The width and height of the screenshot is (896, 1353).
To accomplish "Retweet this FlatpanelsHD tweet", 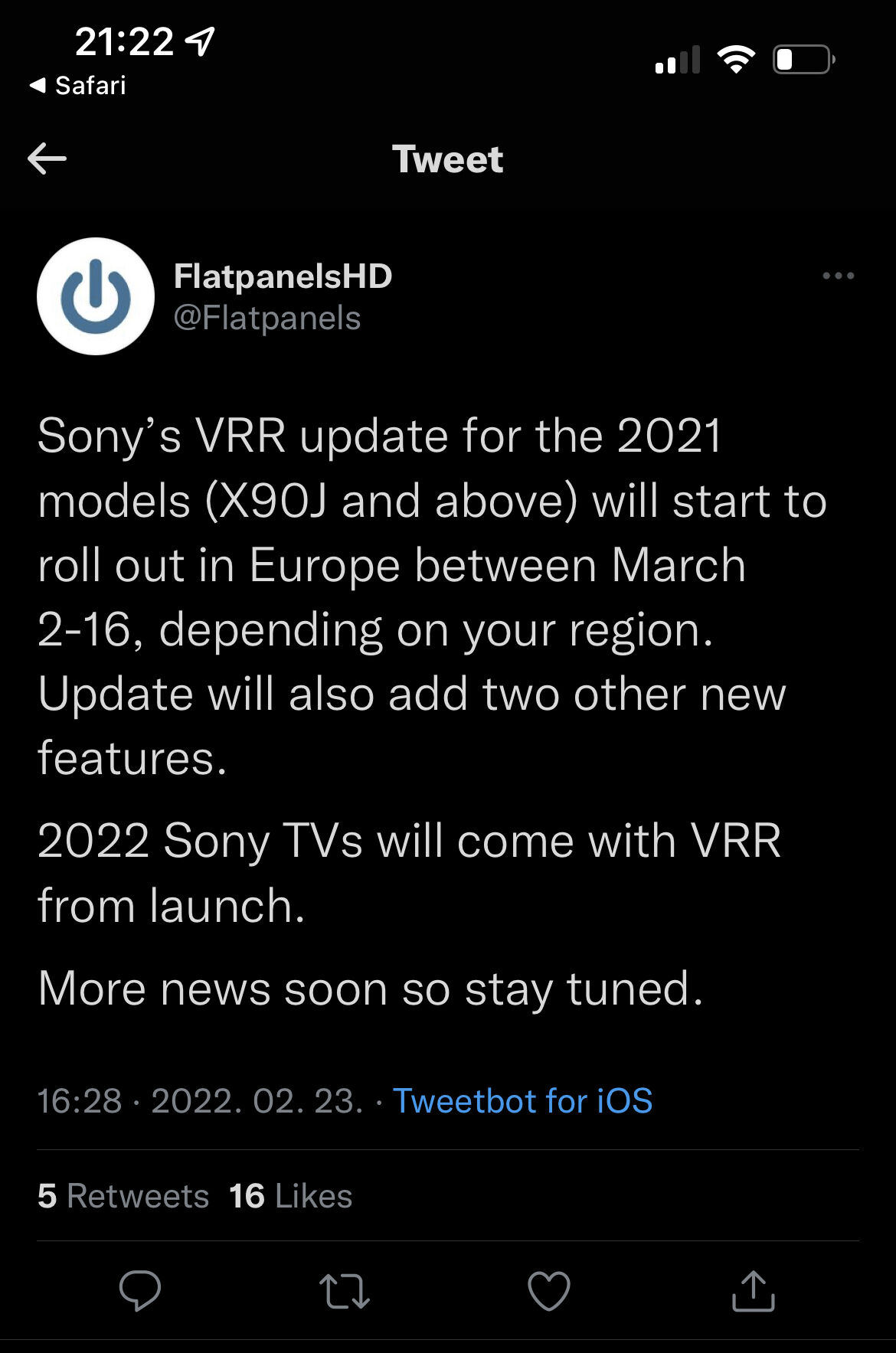I will point(345,1291).
